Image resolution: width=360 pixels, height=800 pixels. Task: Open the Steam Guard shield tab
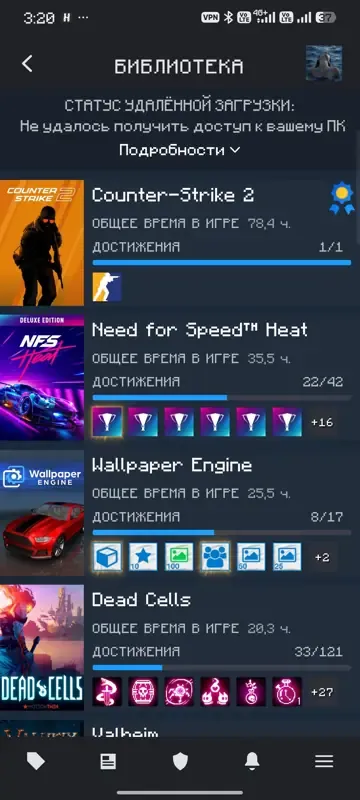[x=180, y=762]
